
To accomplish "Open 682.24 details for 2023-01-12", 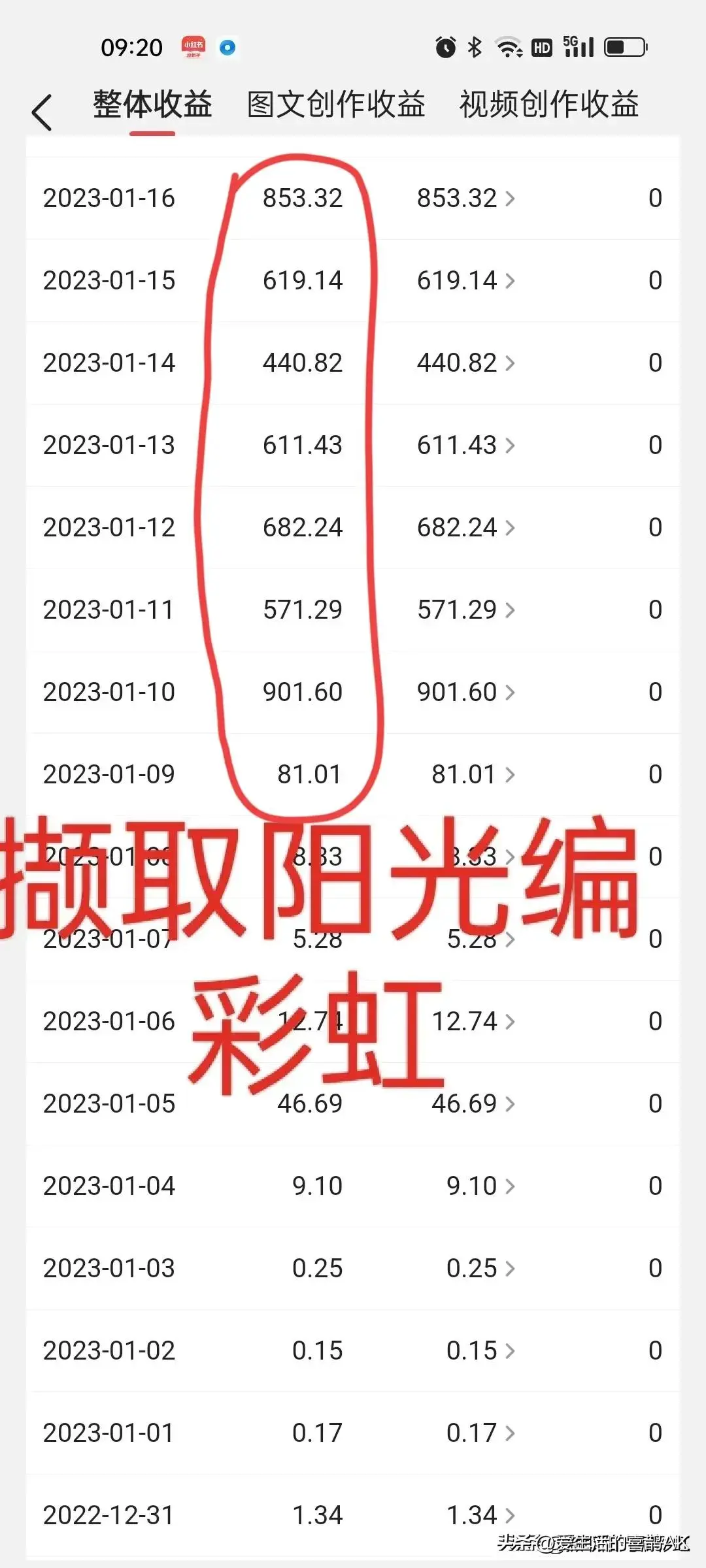I will [x=466, y=527].
